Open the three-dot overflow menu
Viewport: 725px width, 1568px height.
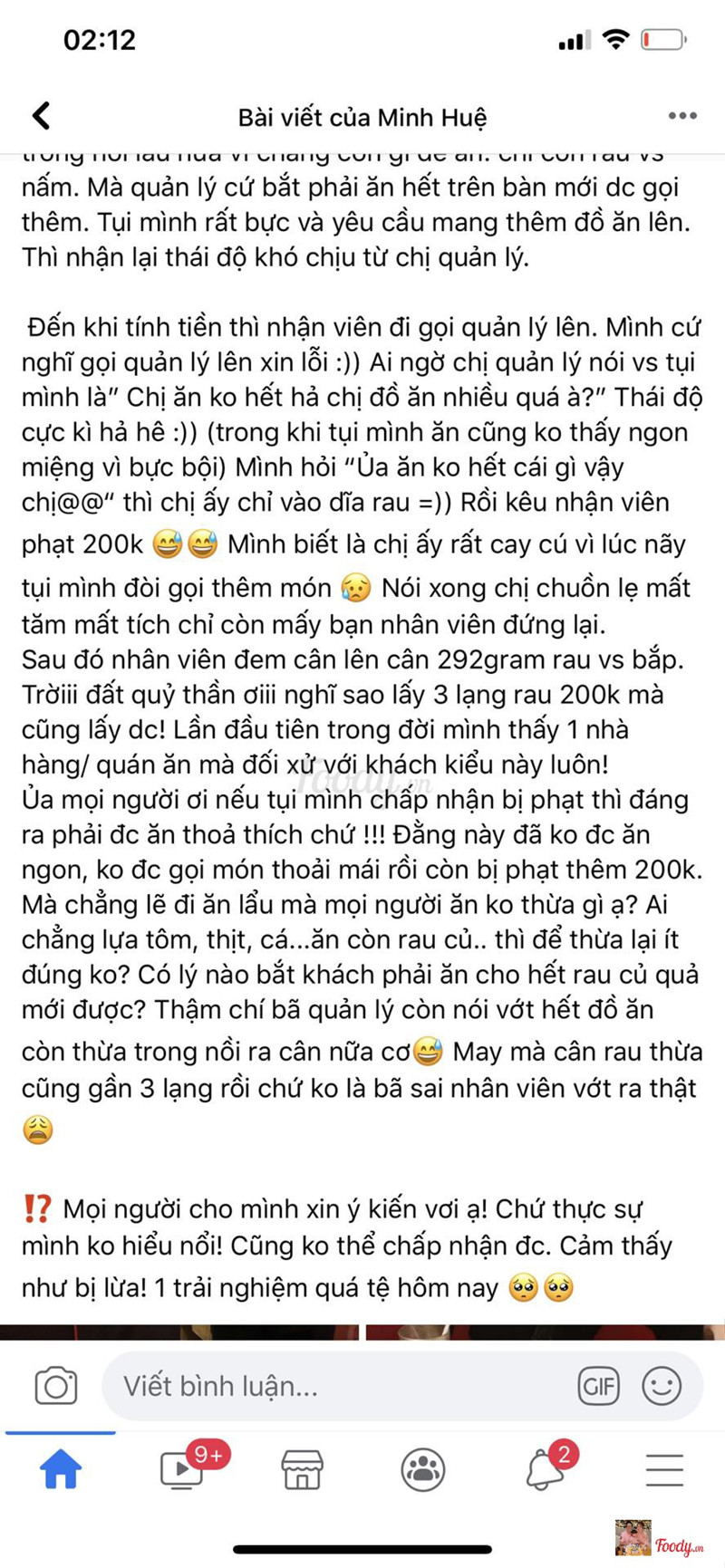[x=681, y=116]
